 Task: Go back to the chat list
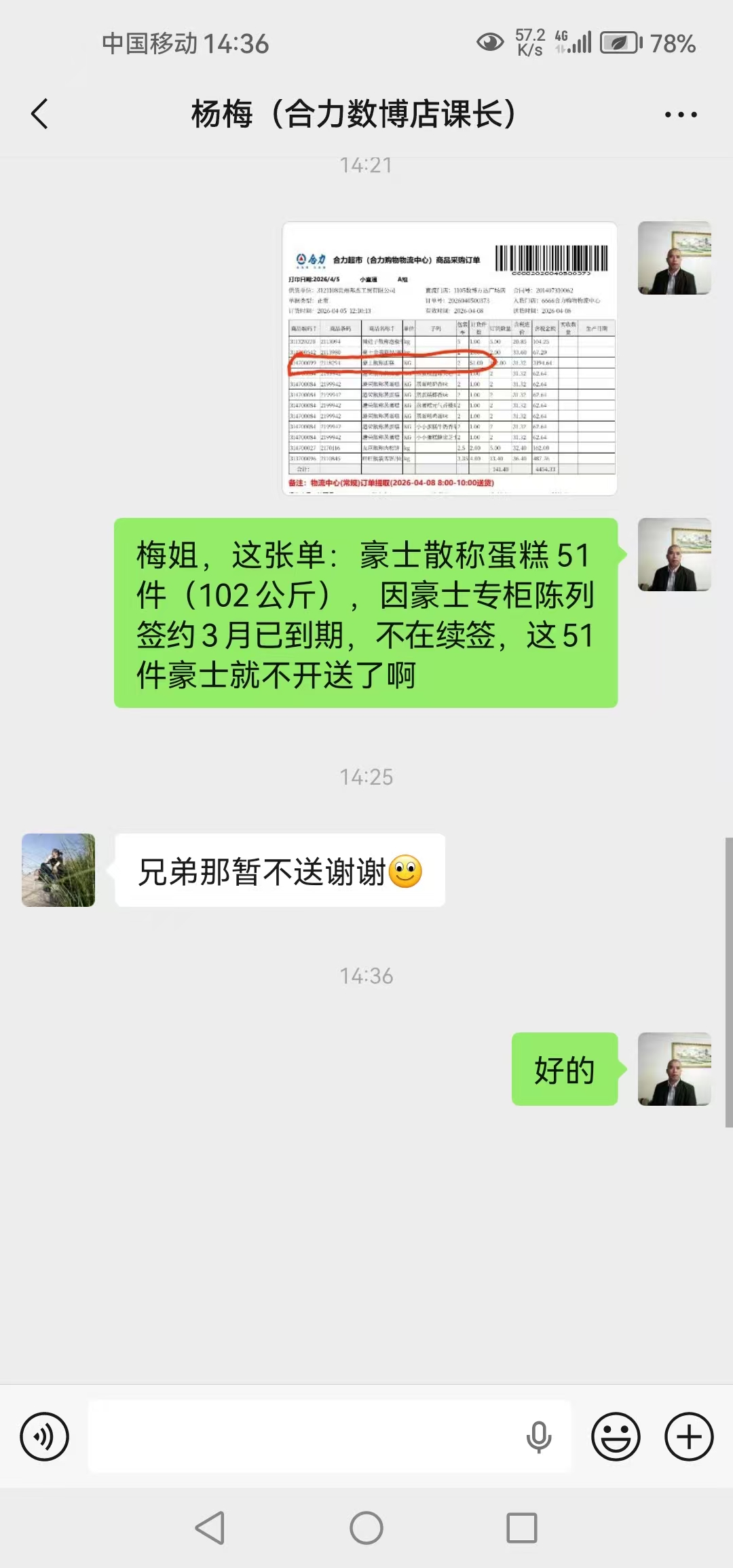(x=40, y=114)
